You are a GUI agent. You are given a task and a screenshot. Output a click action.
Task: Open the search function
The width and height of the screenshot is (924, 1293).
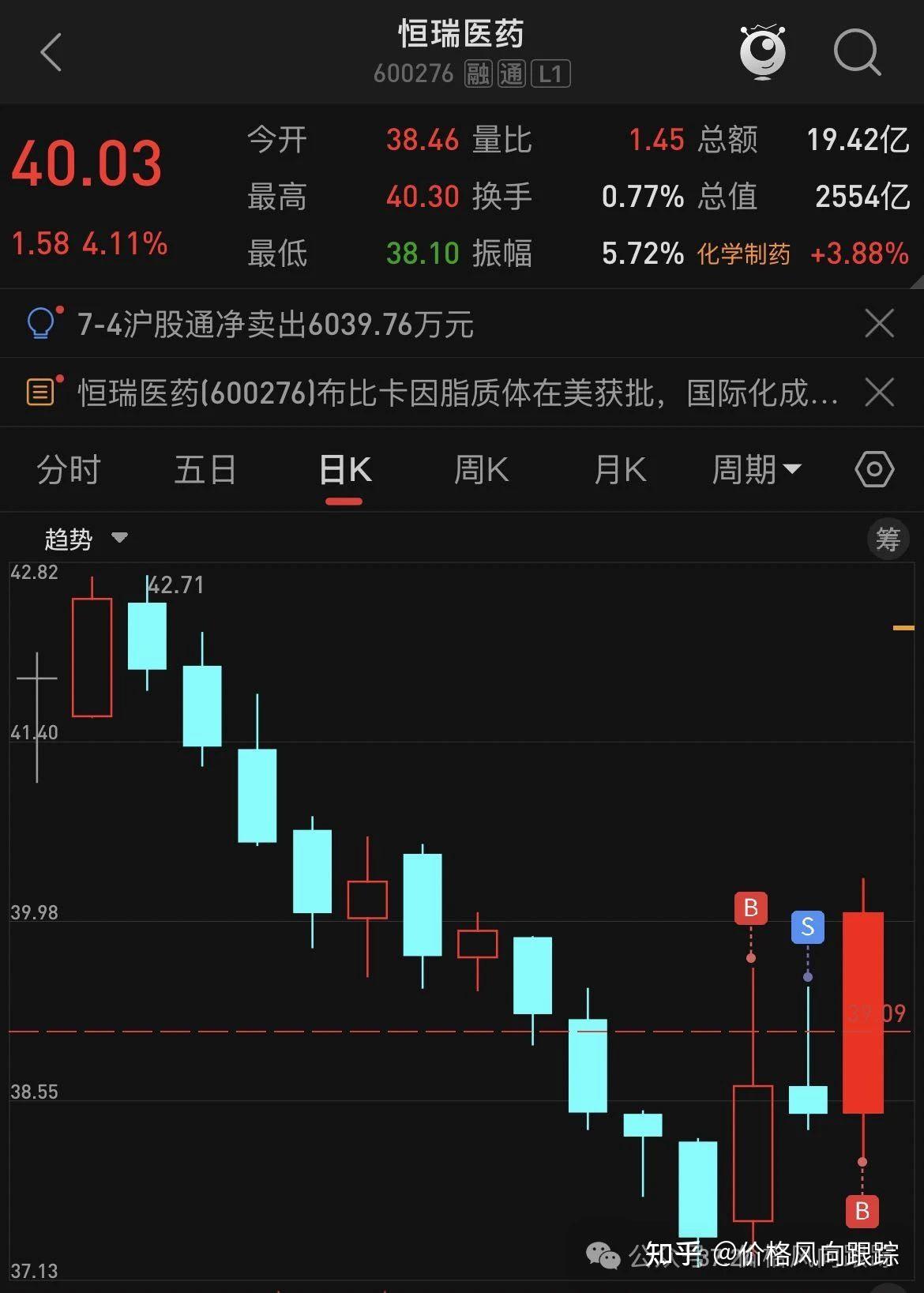pyautogui.click(x=857, y=52)
